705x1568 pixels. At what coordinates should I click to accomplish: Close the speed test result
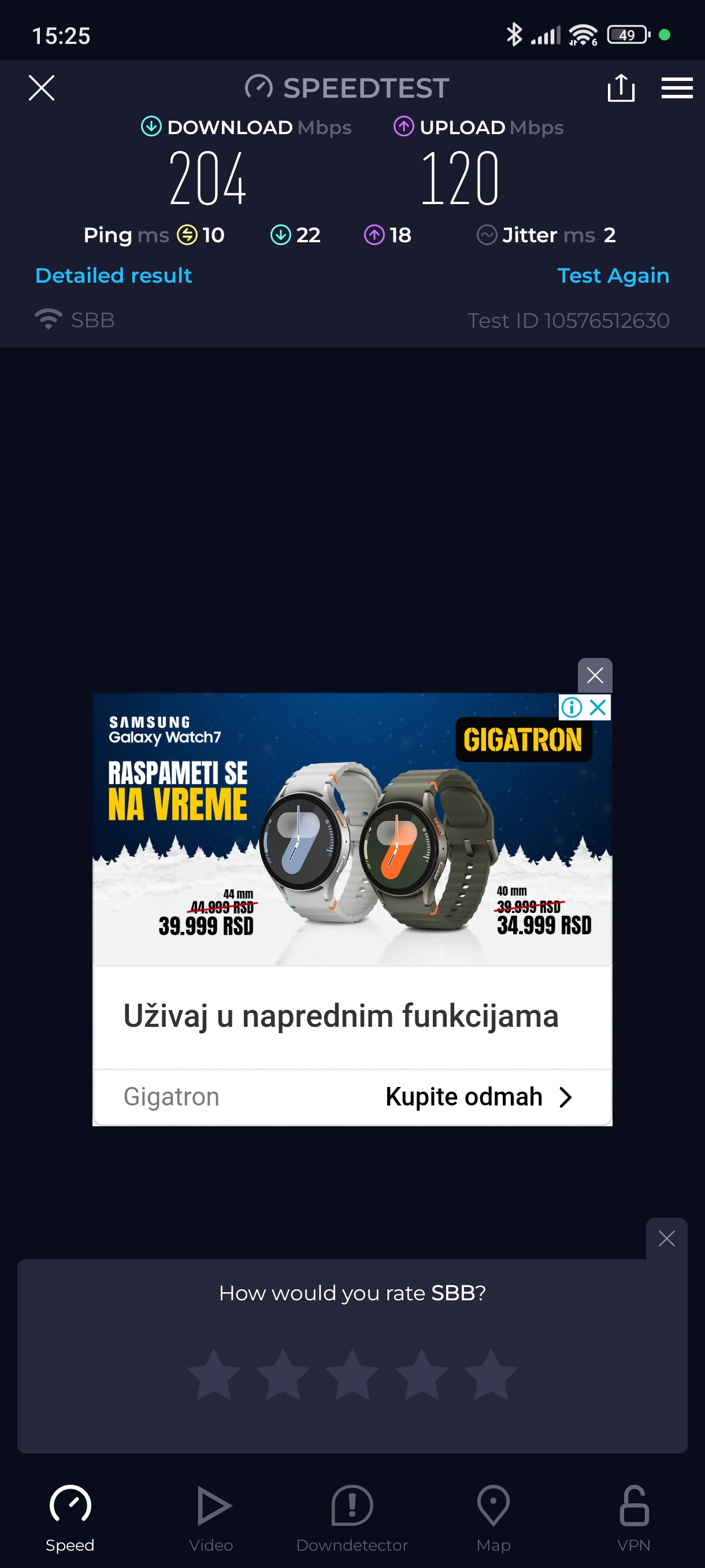(42, 88)
